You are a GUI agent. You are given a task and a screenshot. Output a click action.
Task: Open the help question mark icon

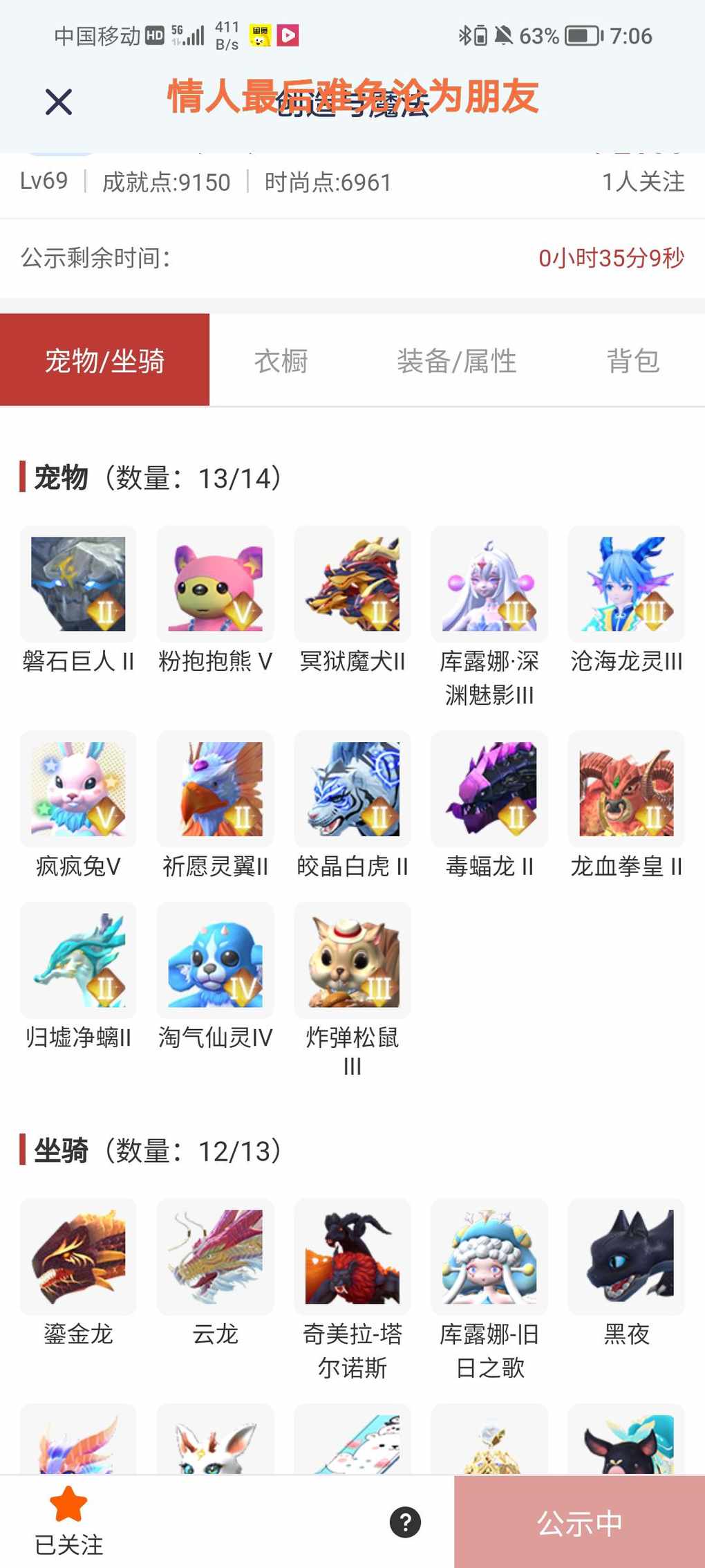405,1522
